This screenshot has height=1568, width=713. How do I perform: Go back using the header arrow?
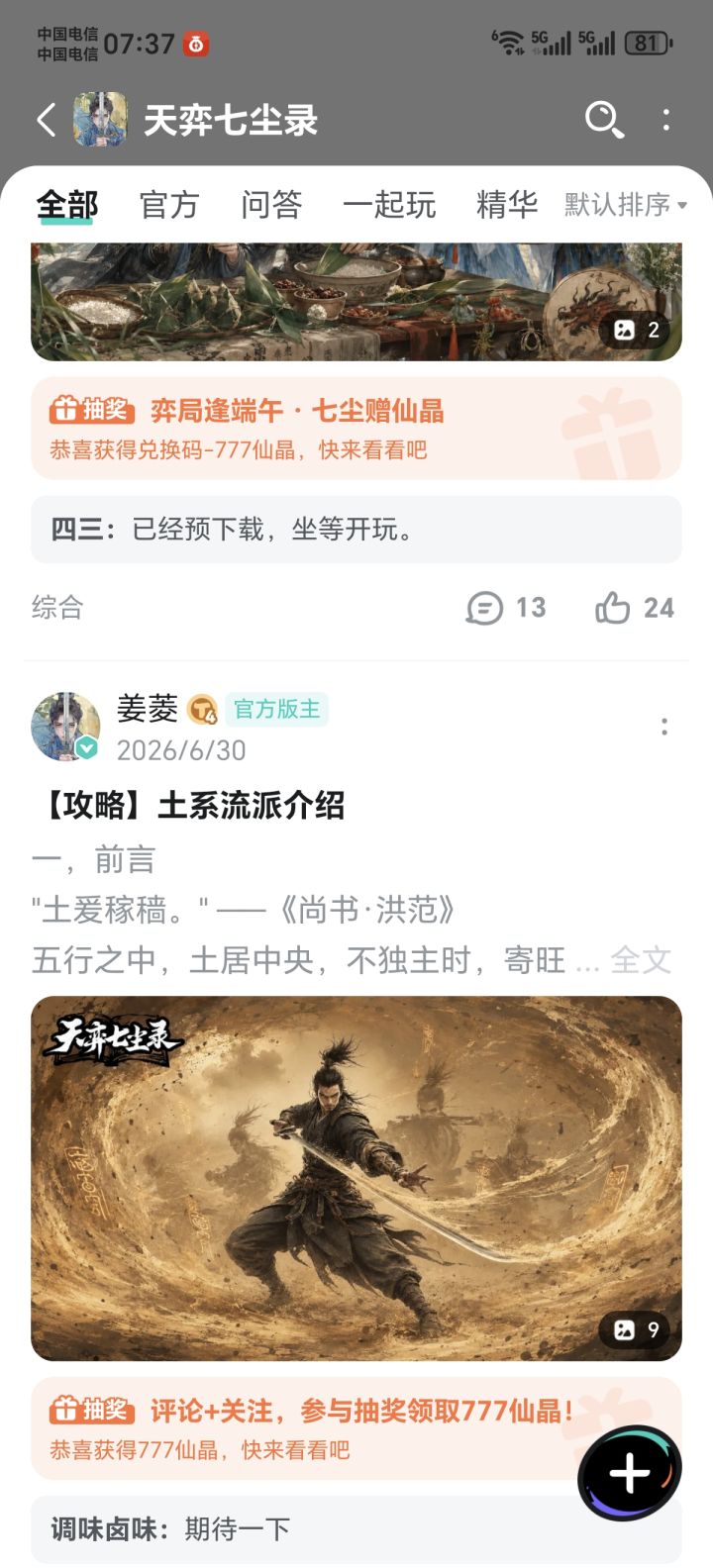coord(46,121)
